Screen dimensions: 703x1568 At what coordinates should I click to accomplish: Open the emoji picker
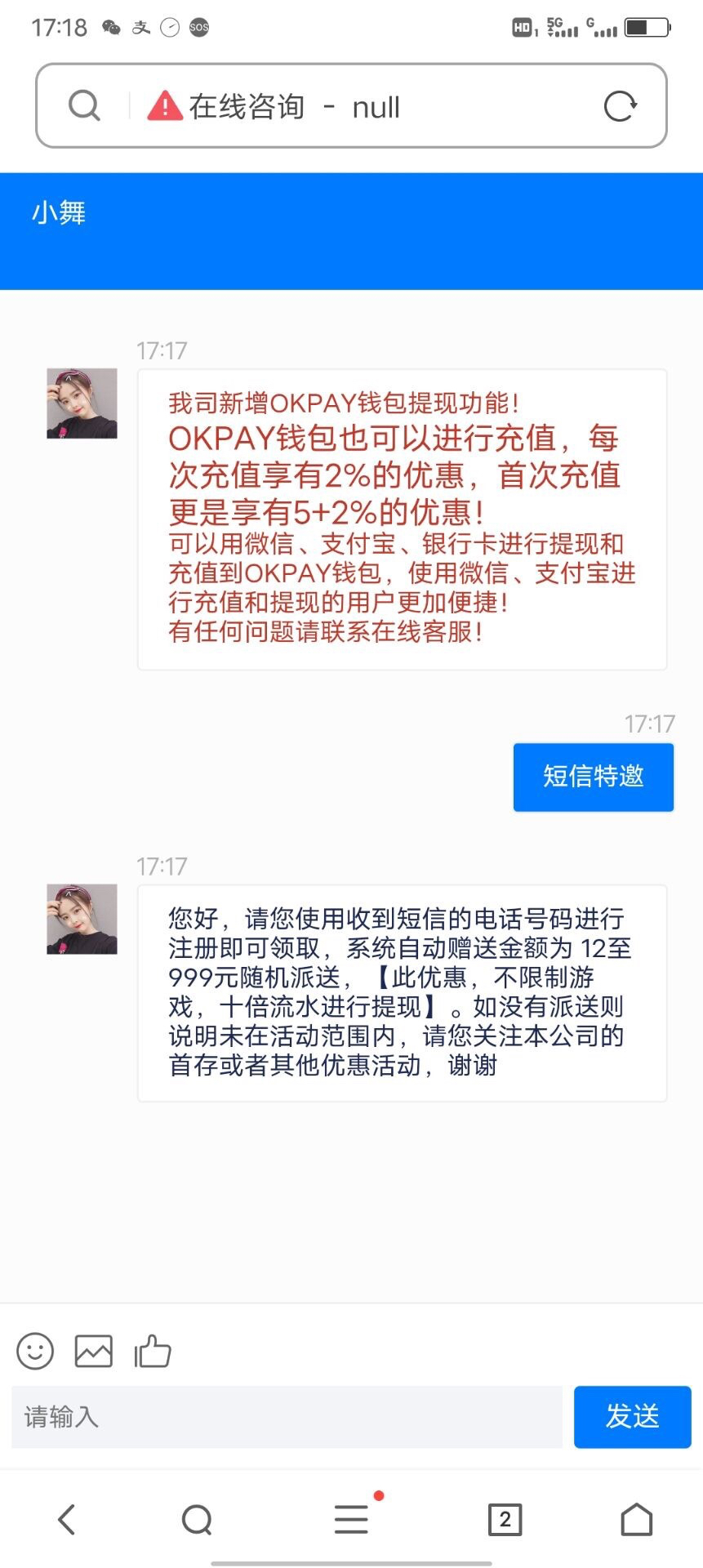(x=35, y=1352)
